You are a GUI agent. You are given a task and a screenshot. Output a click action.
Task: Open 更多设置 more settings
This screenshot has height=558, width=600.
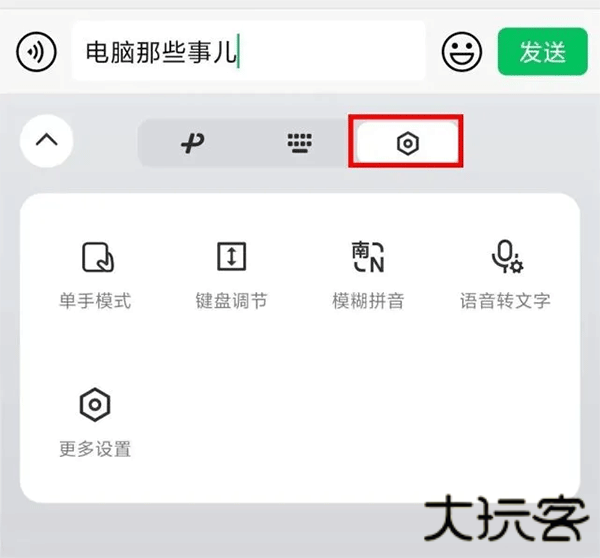[x=95, y=423]
